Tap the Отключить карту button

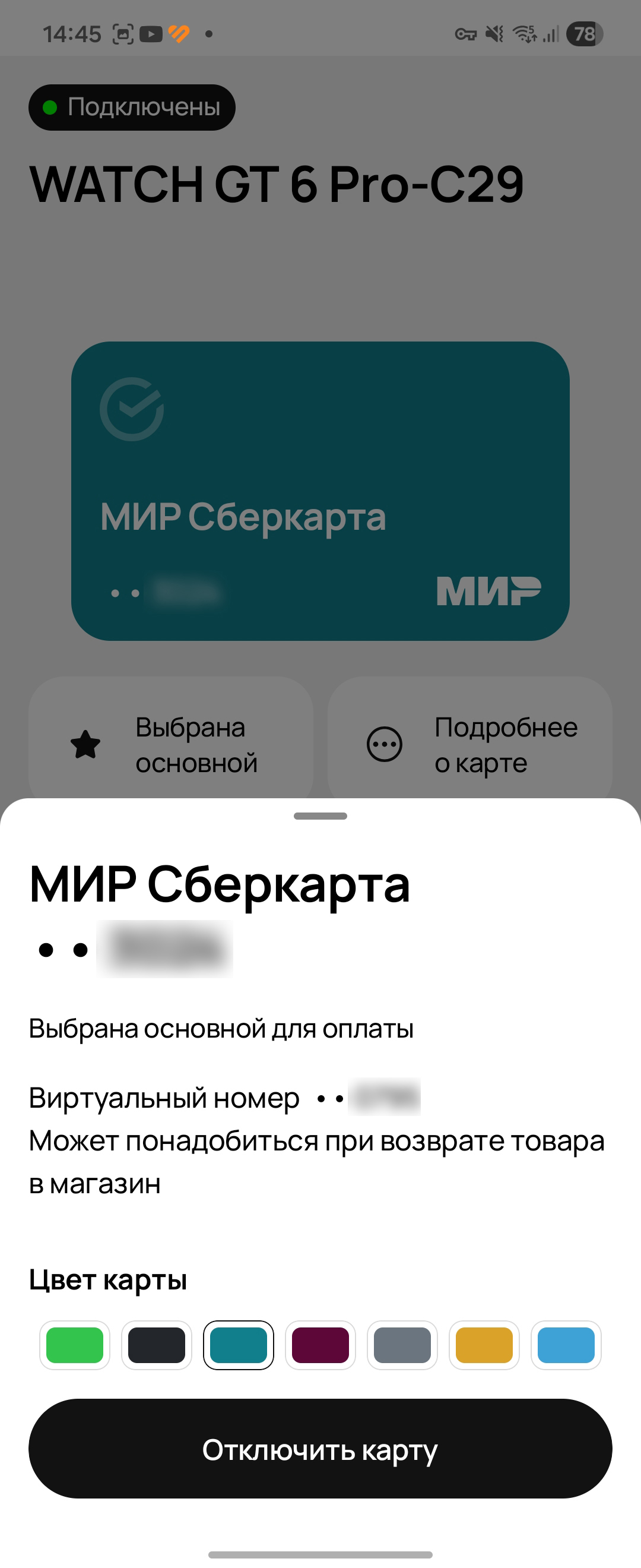tap(320, 1449)
